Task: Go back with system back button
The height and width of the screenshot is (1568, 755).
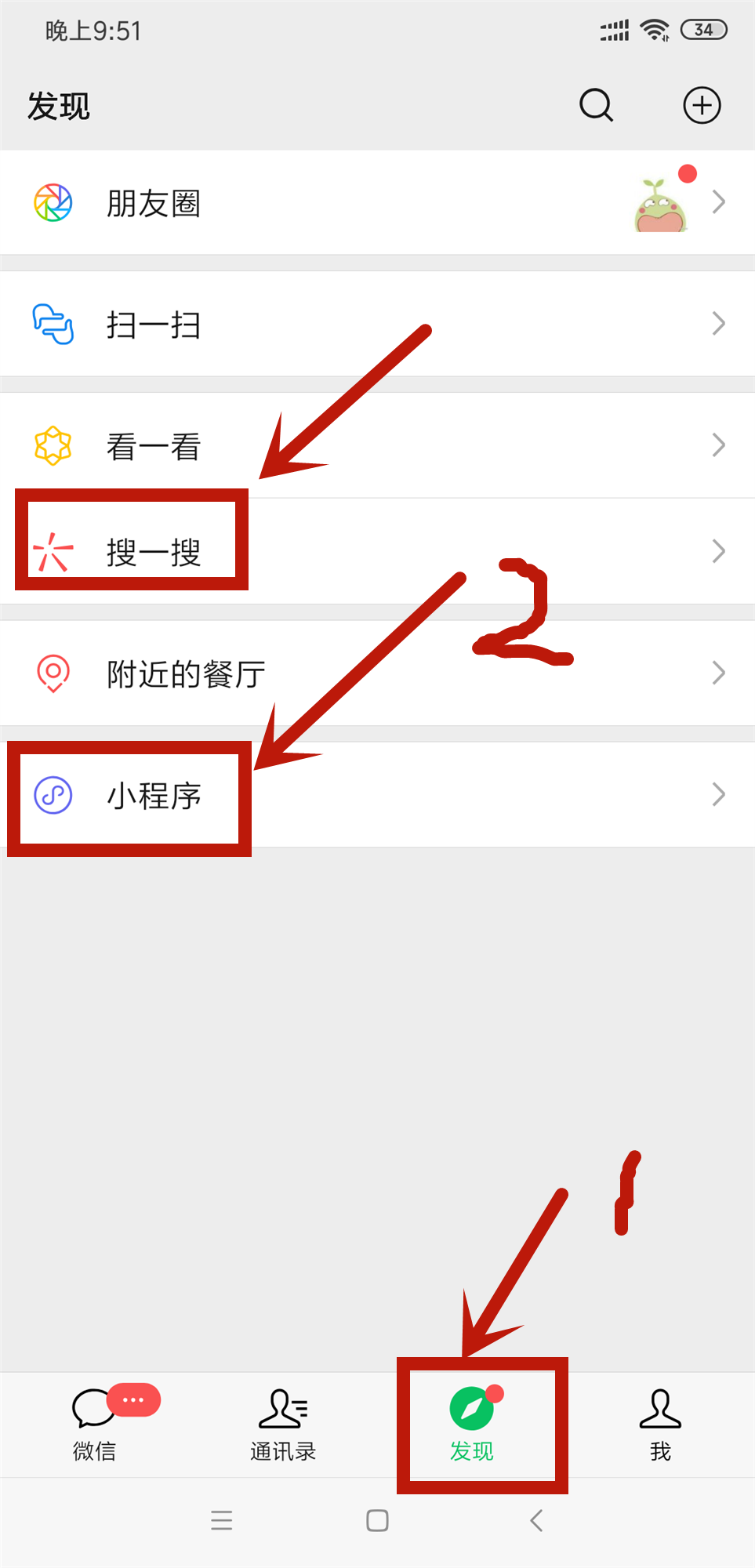Action: pyautogui.click(x=536, y=1521)
